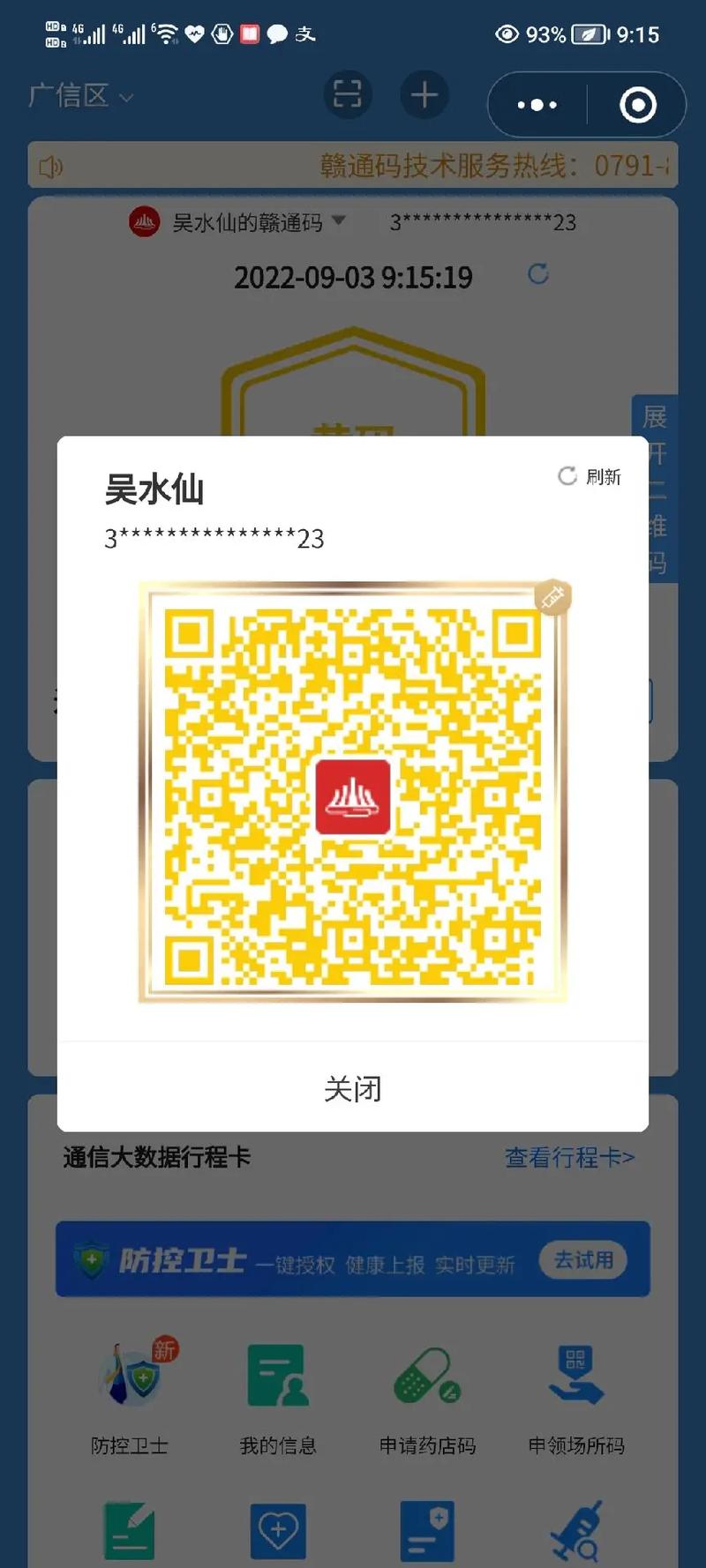Screen dimensions: 706x1568
Task: Toggle the mini program more options button
Action: click(x=536, y=104)
